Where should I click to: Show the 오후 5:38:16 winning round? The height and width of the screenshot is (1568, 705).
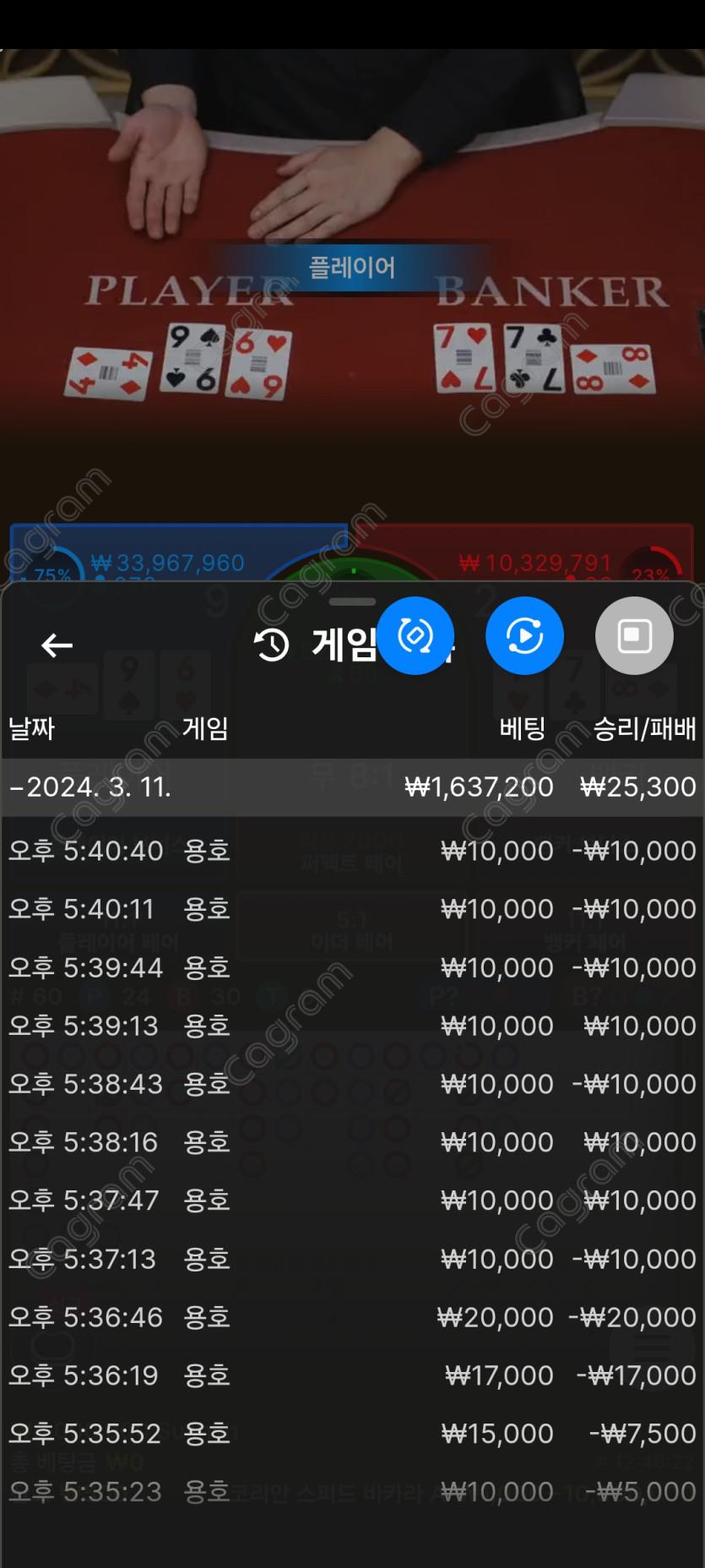click(x=352, y=1142)
